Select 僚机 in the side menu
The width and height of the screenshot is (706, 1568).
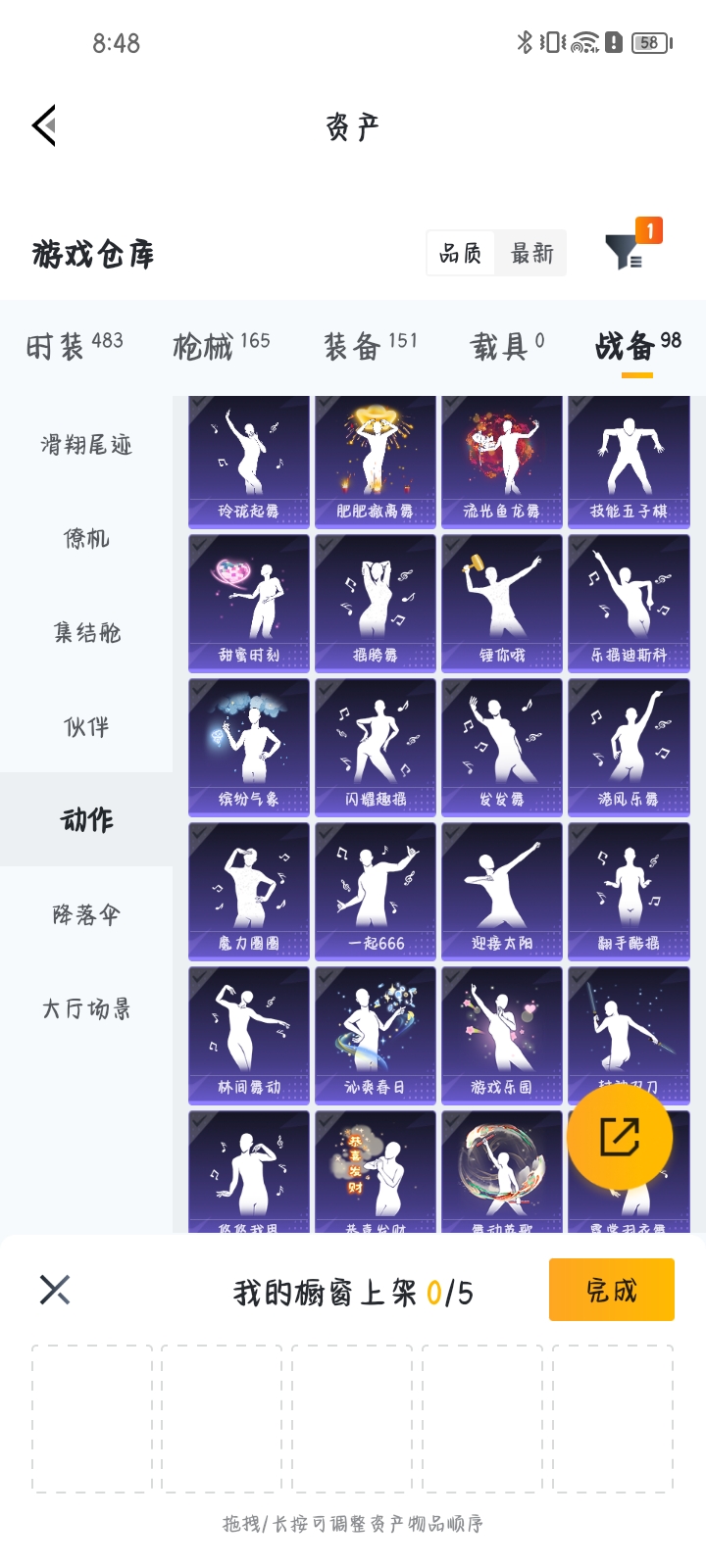[86, 538]
